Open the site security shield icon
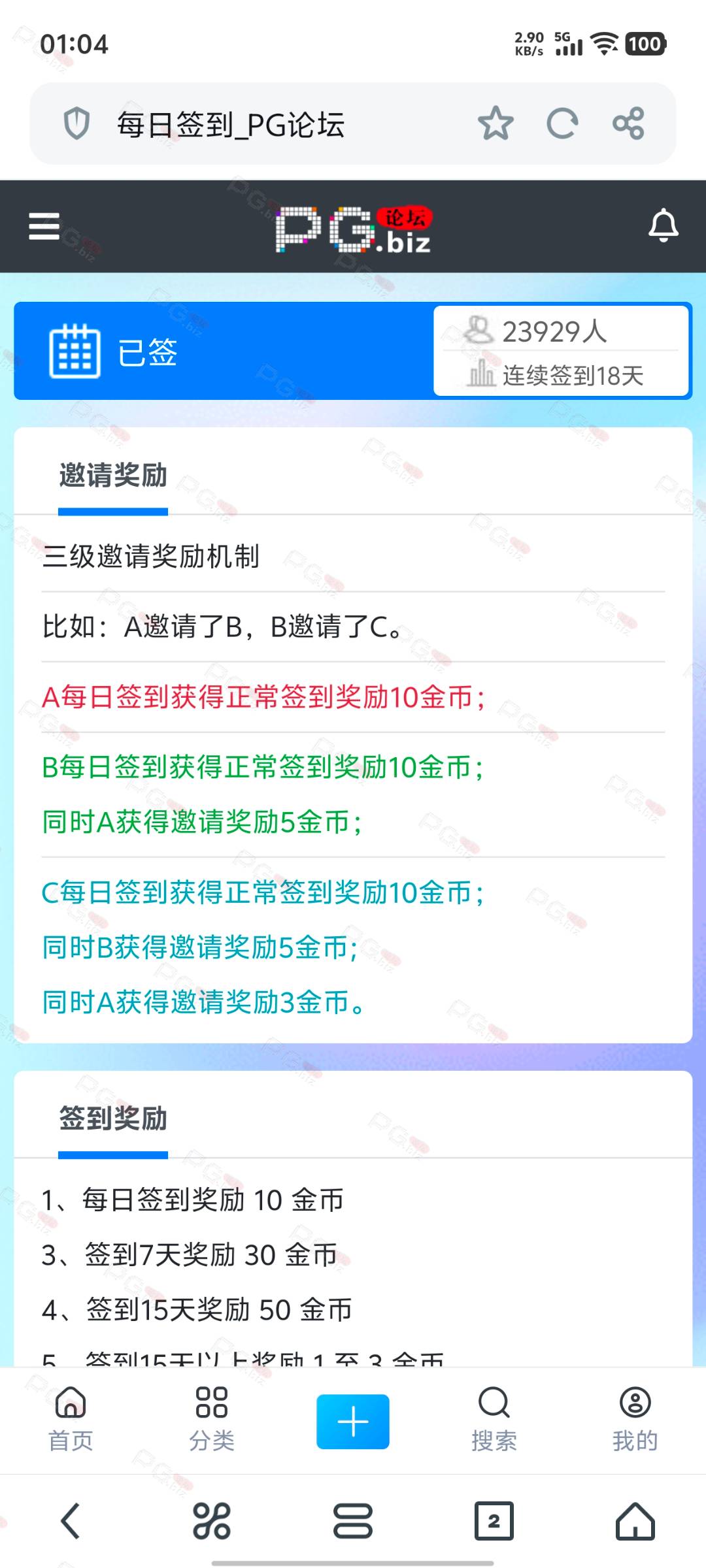Screen dimensions: 706x1568 pyautogui.click(x=76, y=123)
